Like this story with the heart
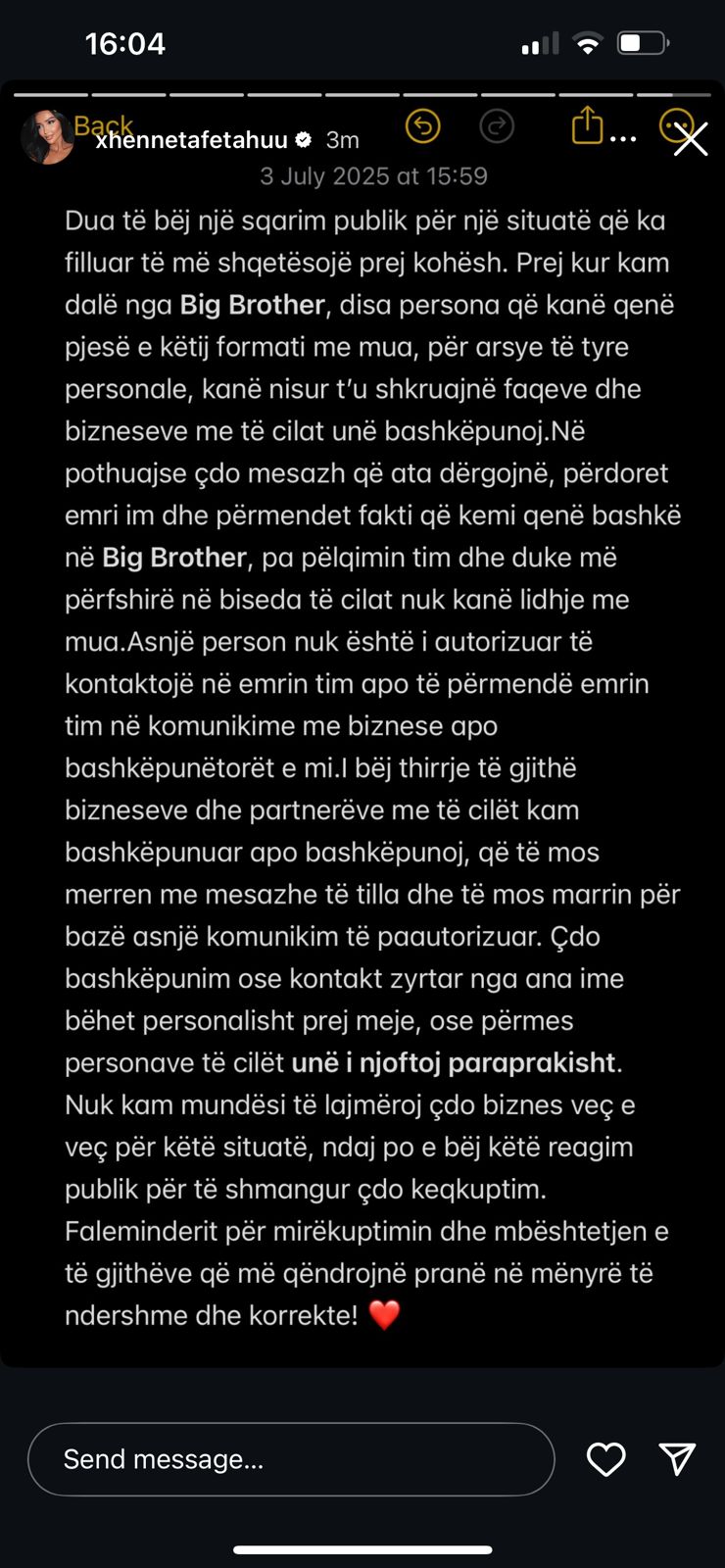This screenshot has height=1568, width=725. (605, 1459)
